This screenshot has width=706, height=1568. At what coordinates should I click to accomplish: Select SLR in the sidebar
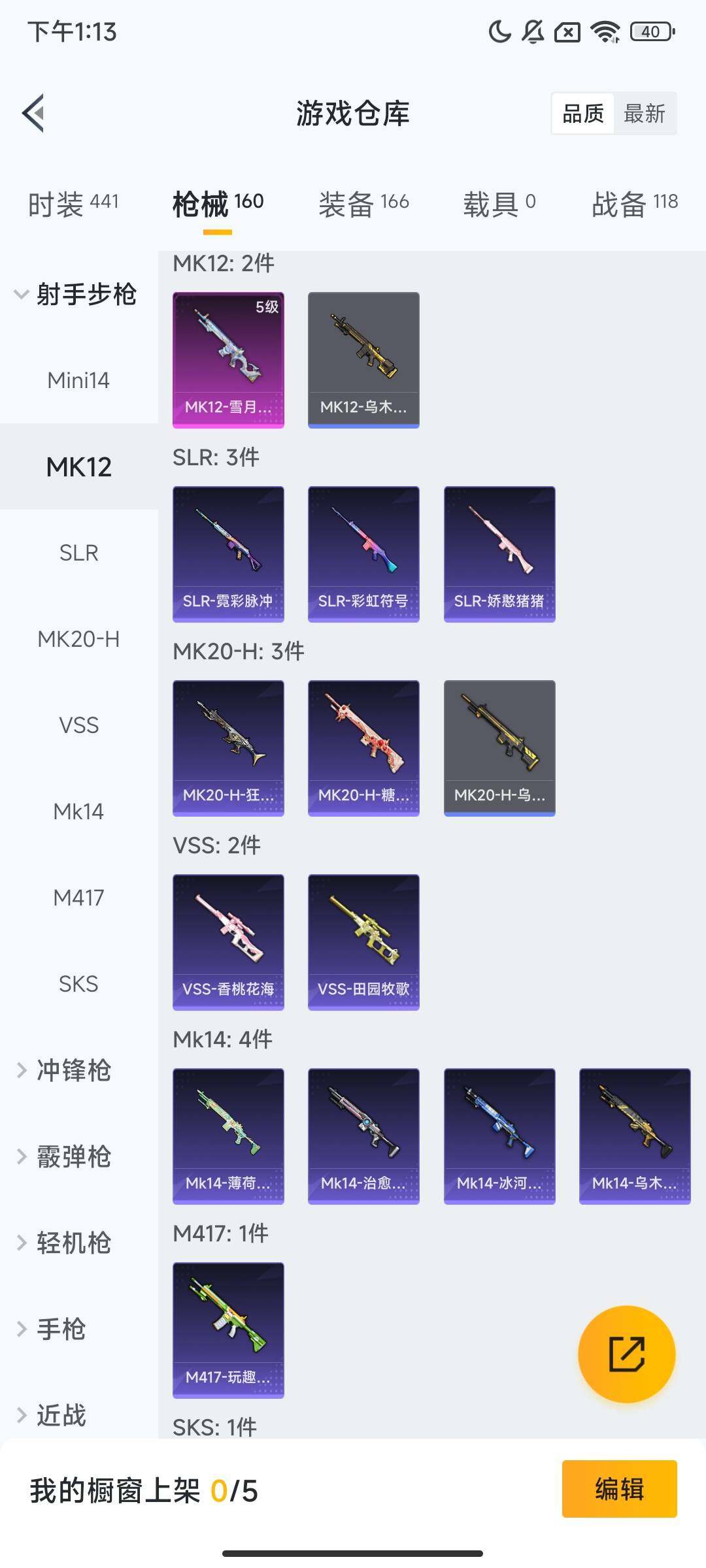click(78, 553)
